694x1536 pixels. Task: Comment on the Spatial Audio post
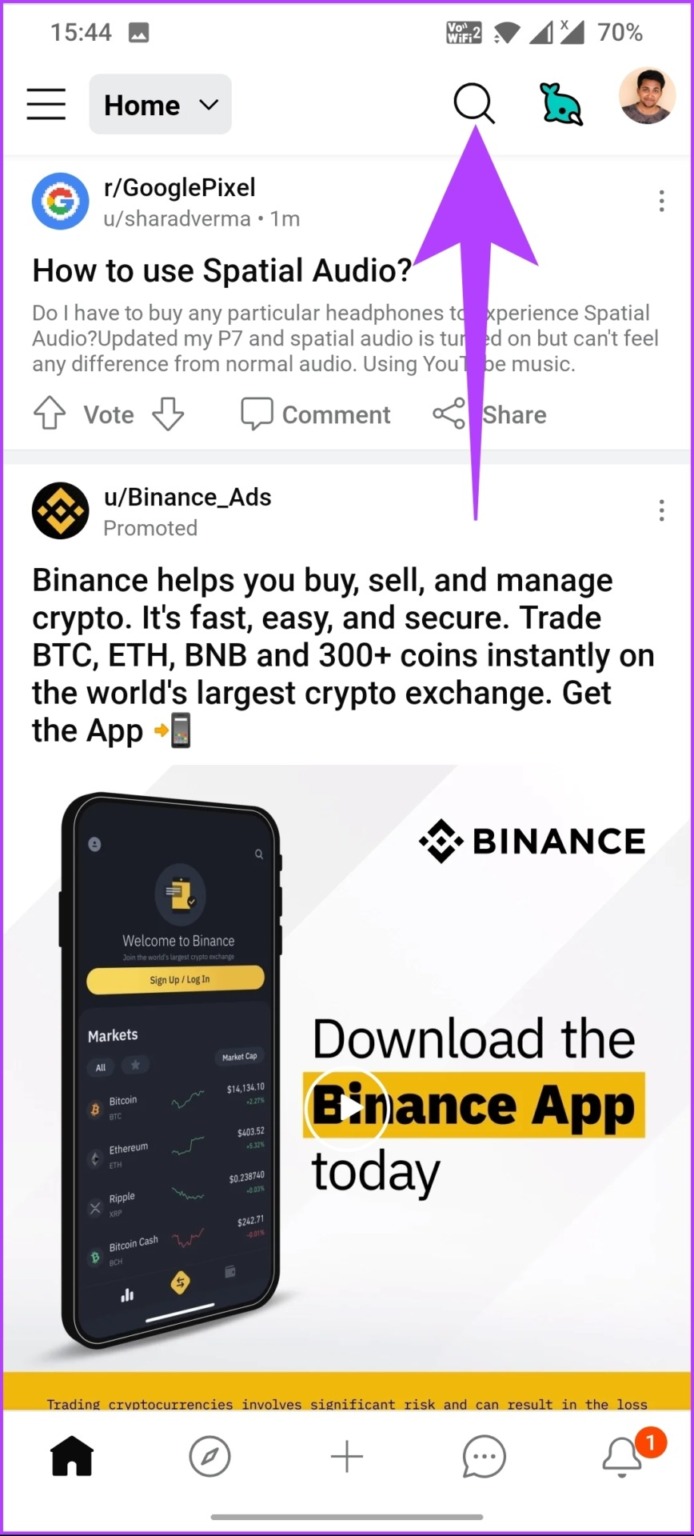(x=316, y=415)
